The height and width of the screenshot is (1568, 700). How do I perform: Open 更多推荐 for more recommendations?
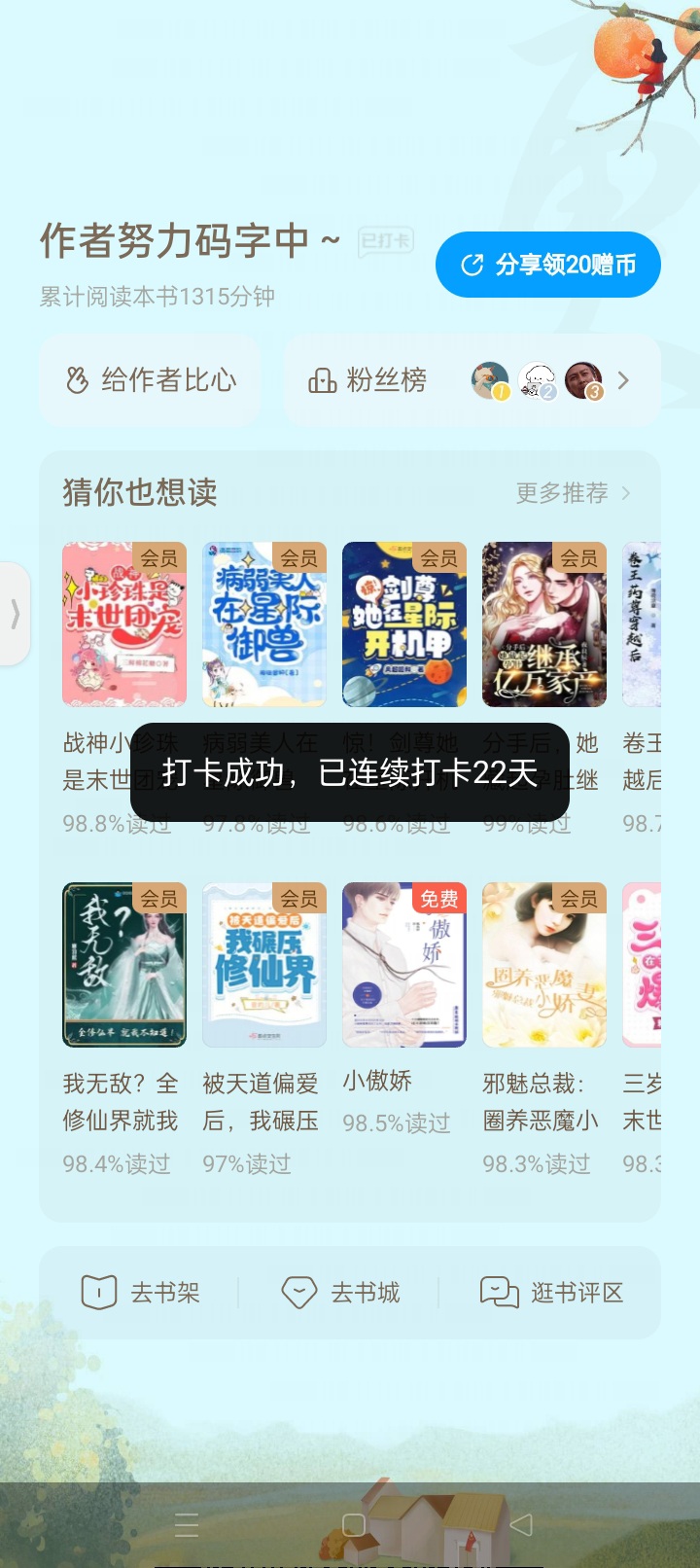coord(574,493)
